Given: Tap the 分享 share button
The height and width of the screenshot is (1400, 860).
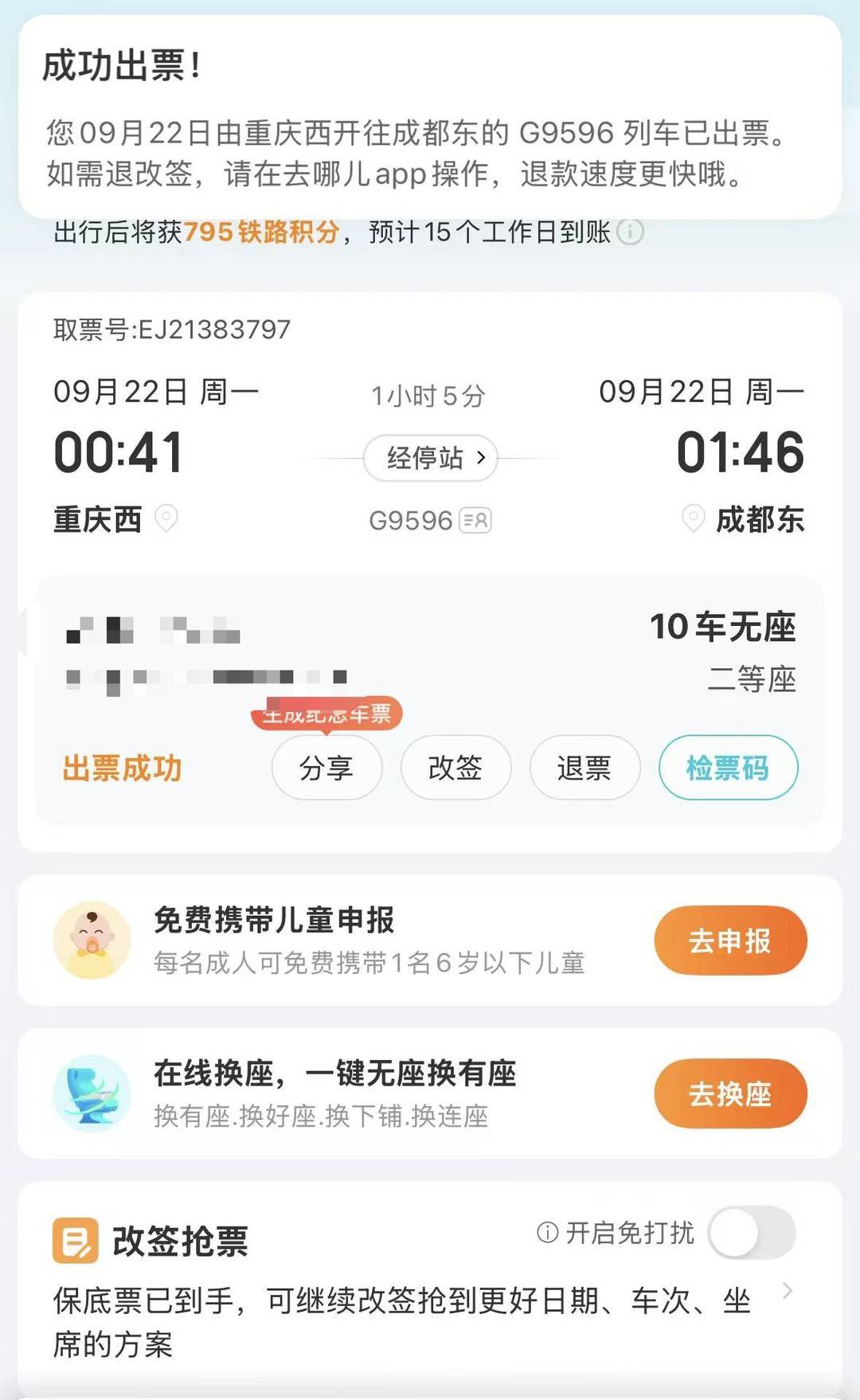Looking at the screenshot, I should 326,768.
